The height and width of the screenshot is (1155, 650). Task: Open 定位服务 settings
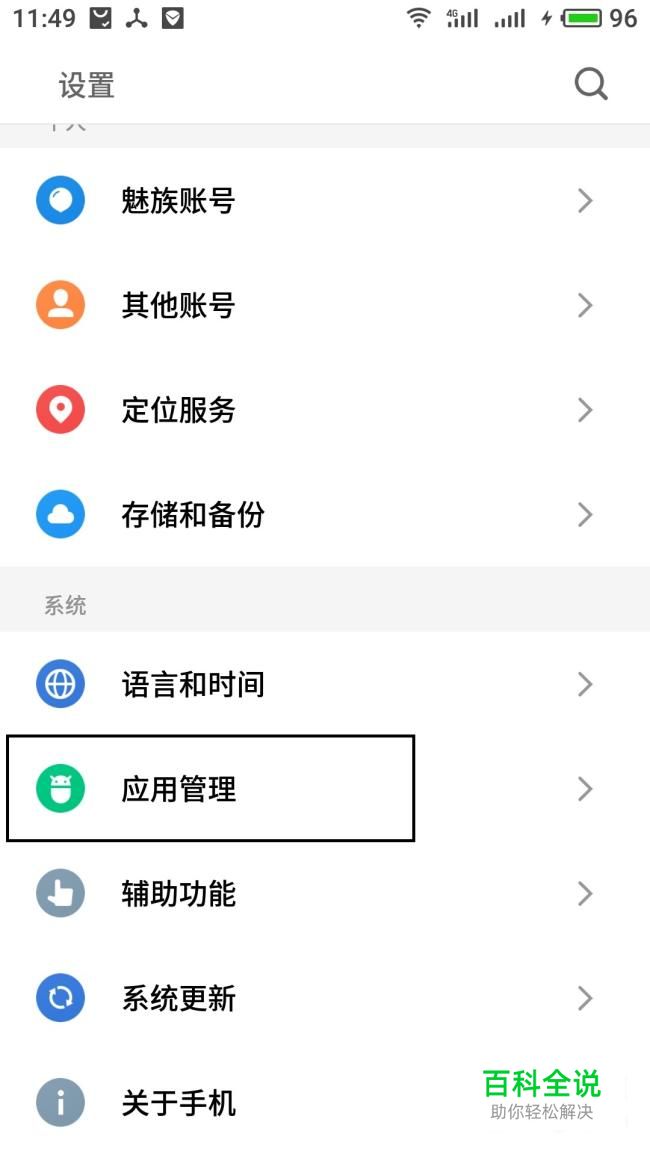click(178, 410)
